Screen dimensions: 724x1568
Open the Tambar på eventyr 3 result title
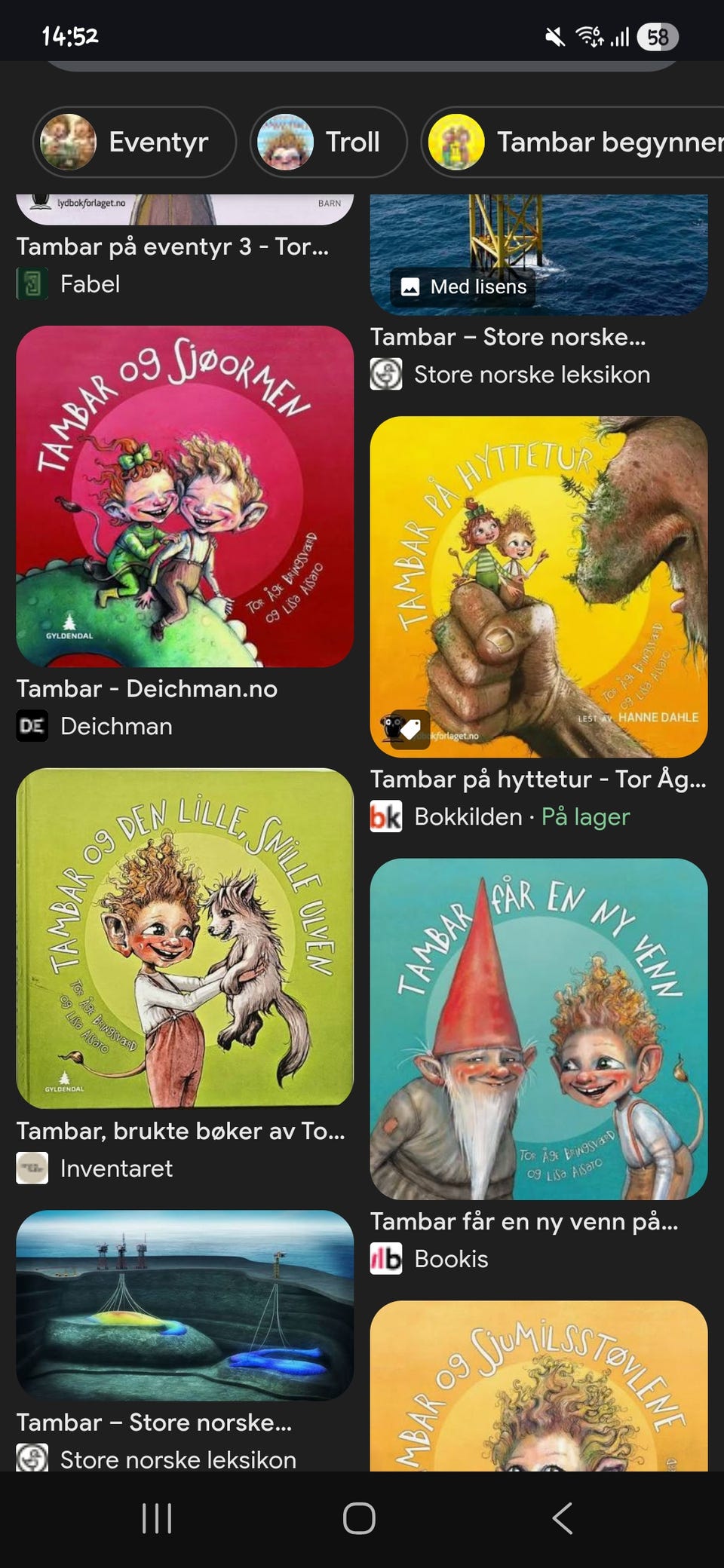pos(173,246)
